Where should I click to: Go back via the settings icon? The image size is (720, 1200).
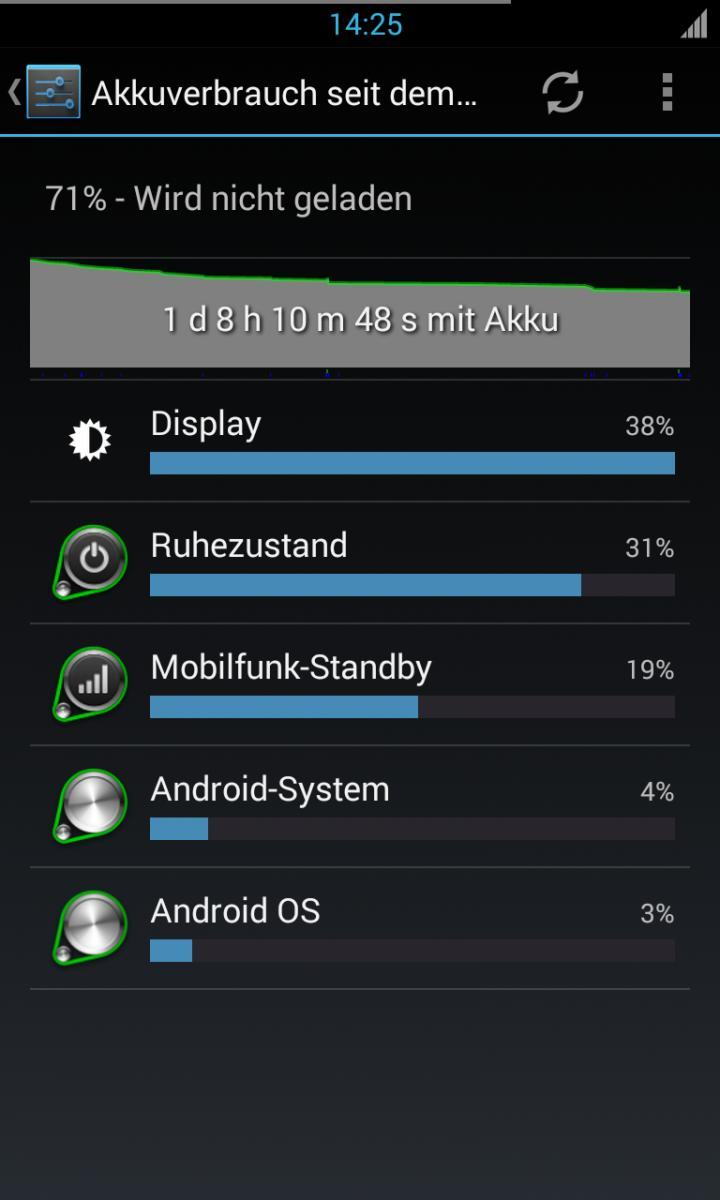[x=46, y=93]
